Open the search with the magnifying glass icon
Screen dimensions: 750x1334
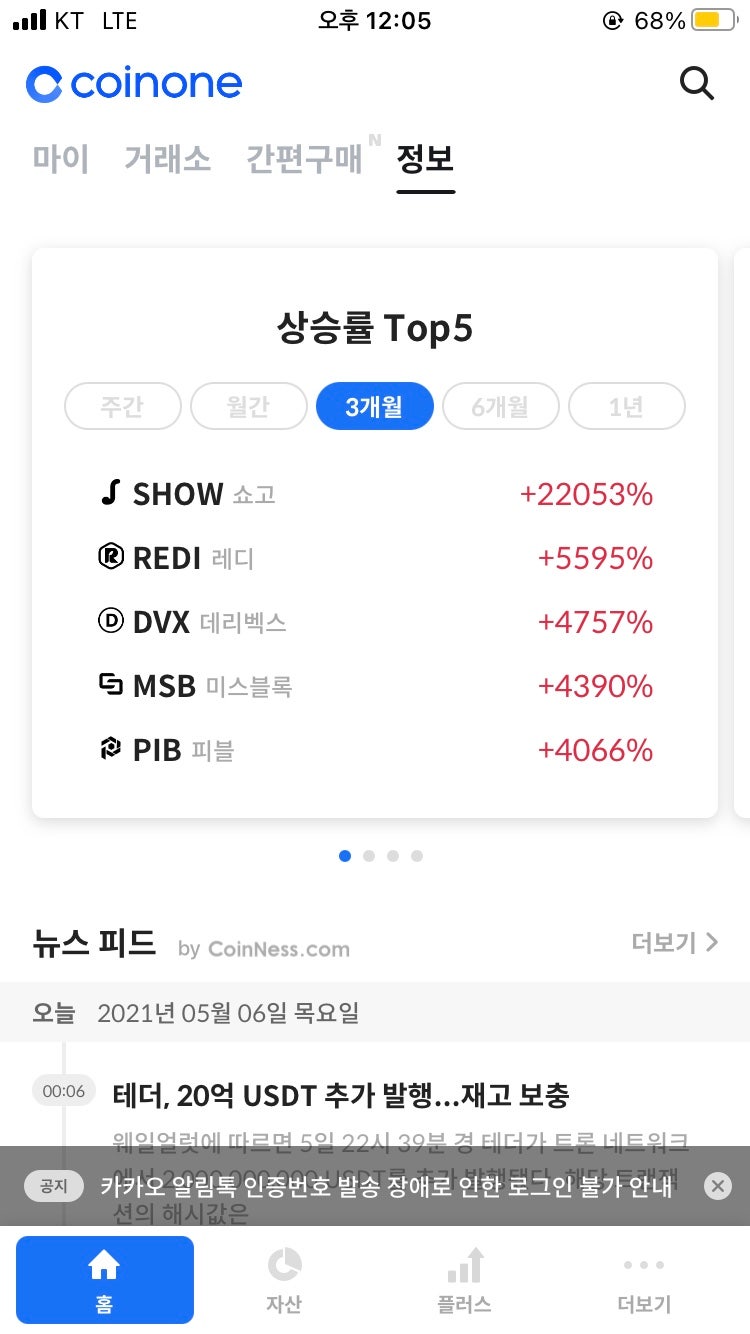[697, 84]
